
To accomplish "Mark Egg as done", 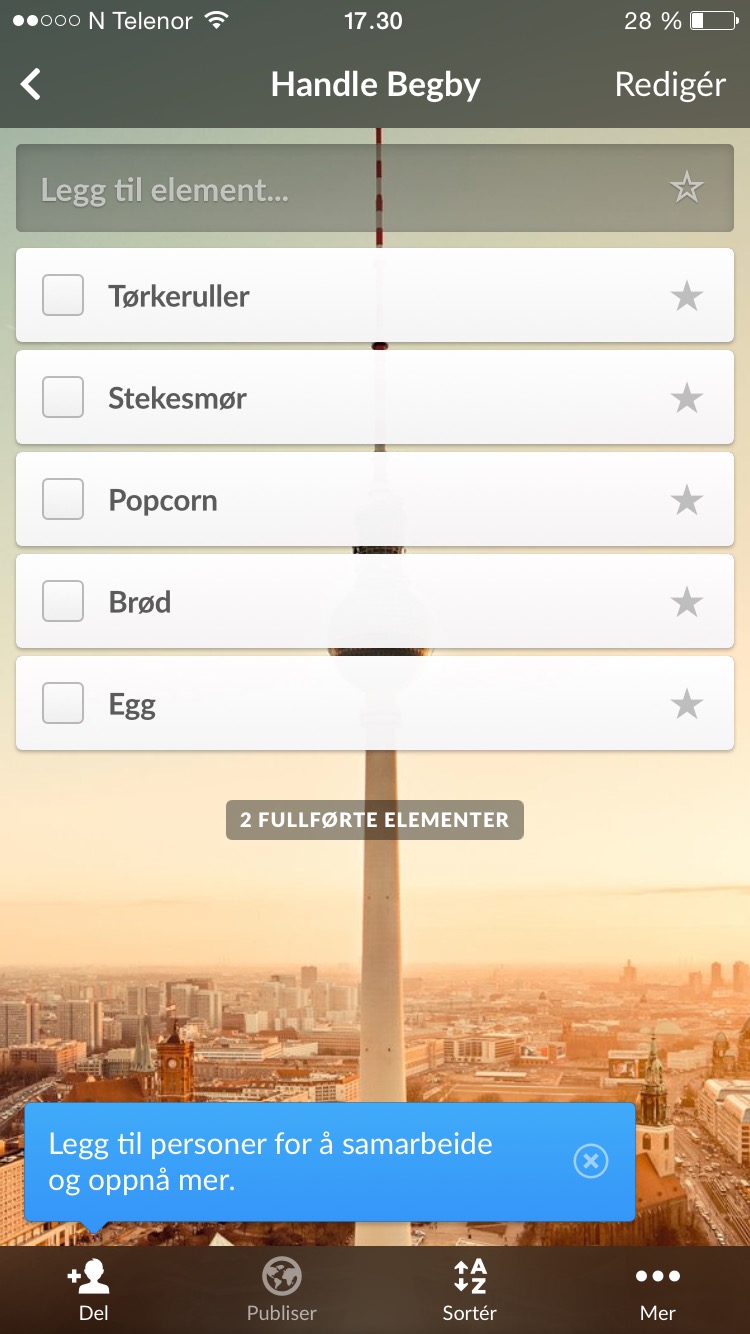I will 63,704.
